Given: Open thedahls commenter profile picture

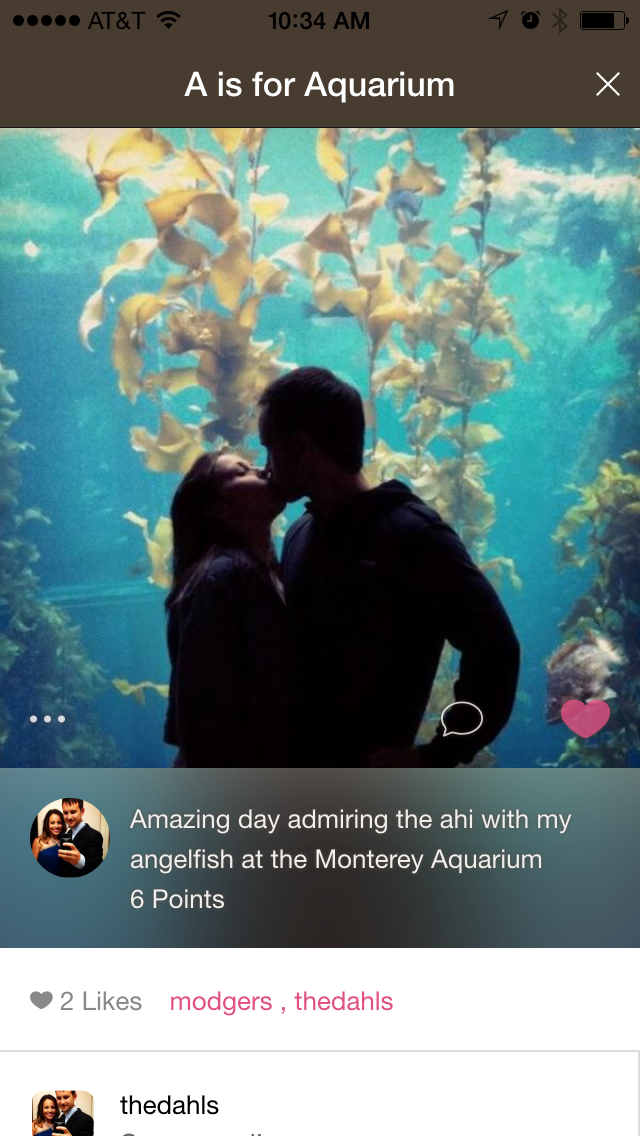Looking at the screenshot, I should pyautogui.click(x=63, y=1114).
